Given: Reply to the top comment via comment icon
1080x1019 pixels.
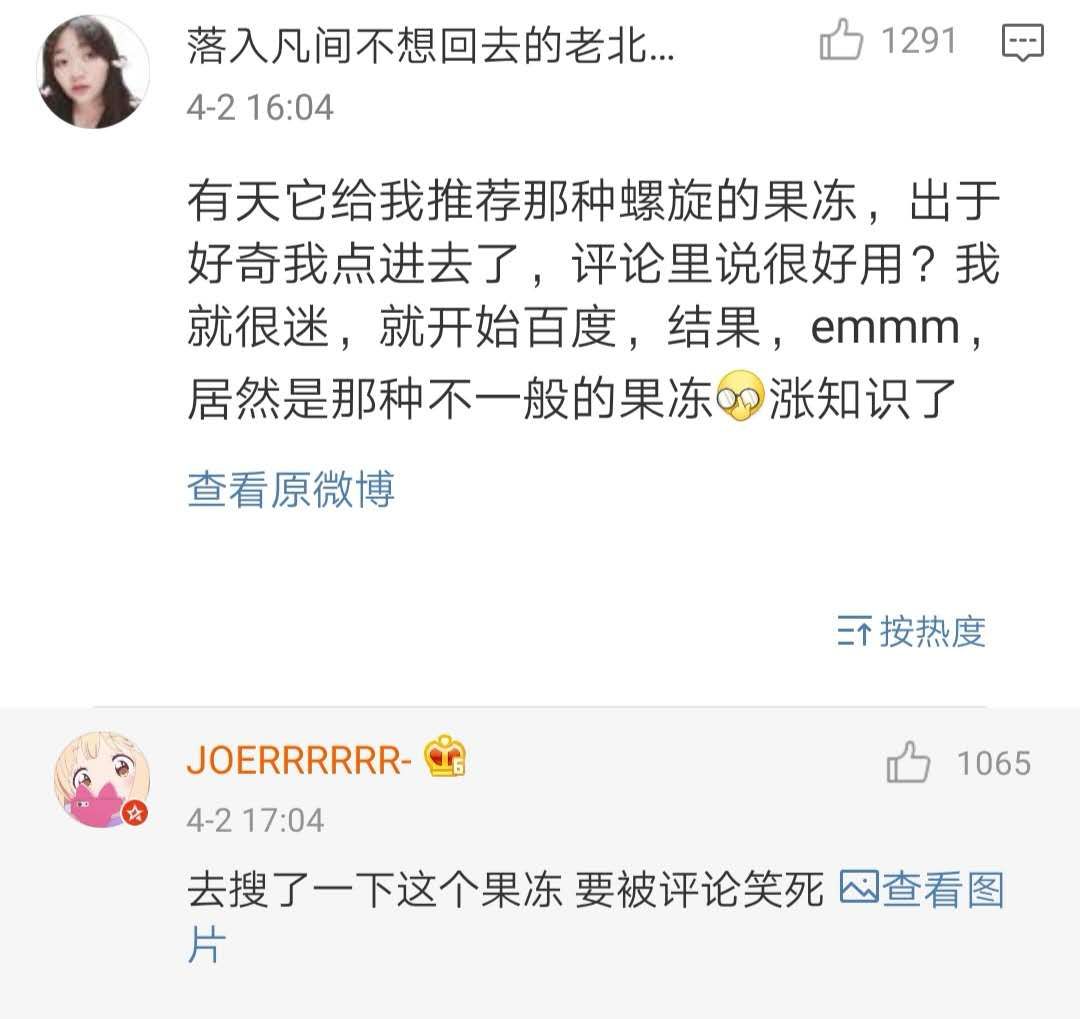Looking at the screenshot, I should [1022, 42].
